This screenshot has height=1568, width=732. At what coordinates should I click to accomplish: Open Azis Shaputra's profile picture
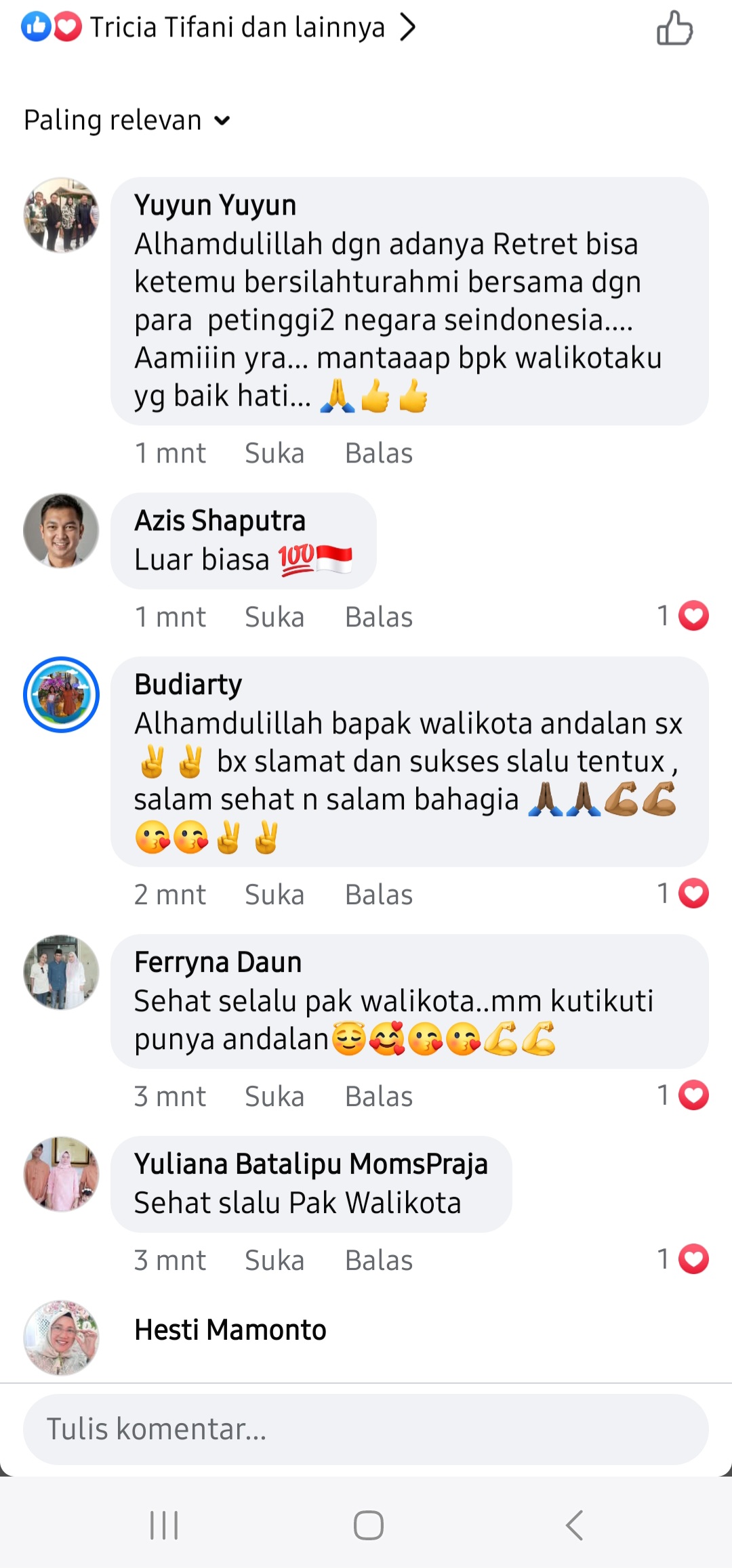[x=61, y=530]
